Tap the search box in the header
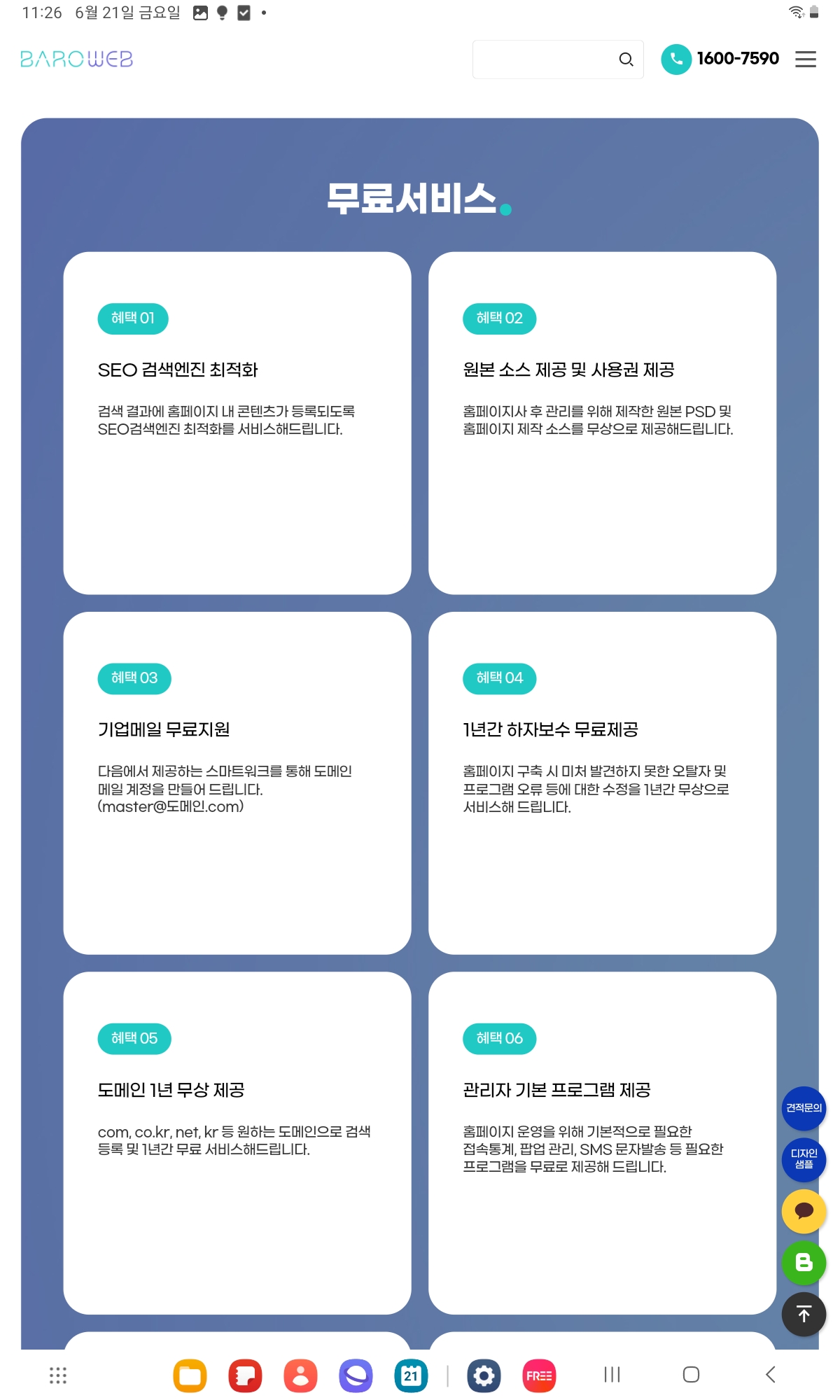Viewport: 840px width, 1400px height. pos(542,59)
